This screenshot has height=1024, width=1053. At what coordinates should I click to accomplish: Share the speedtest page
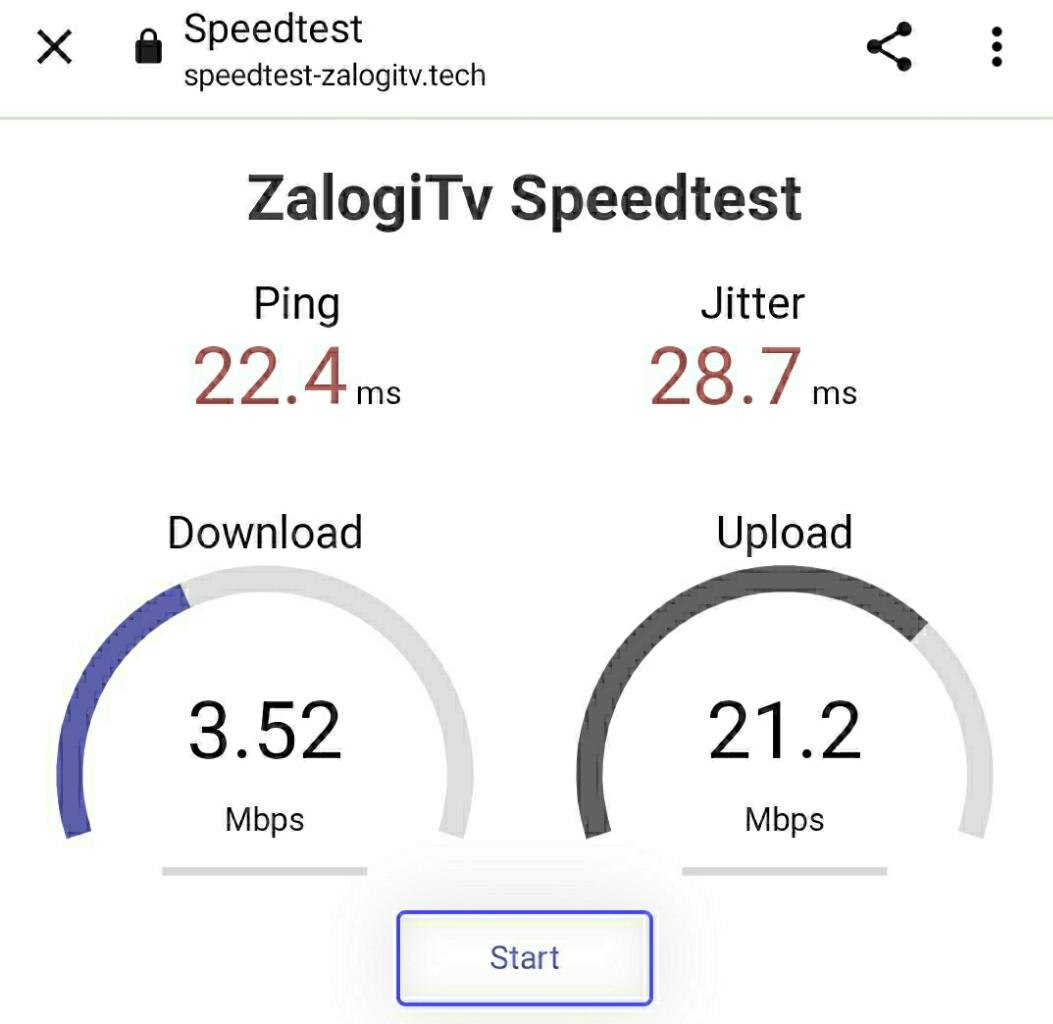(889, 47)
